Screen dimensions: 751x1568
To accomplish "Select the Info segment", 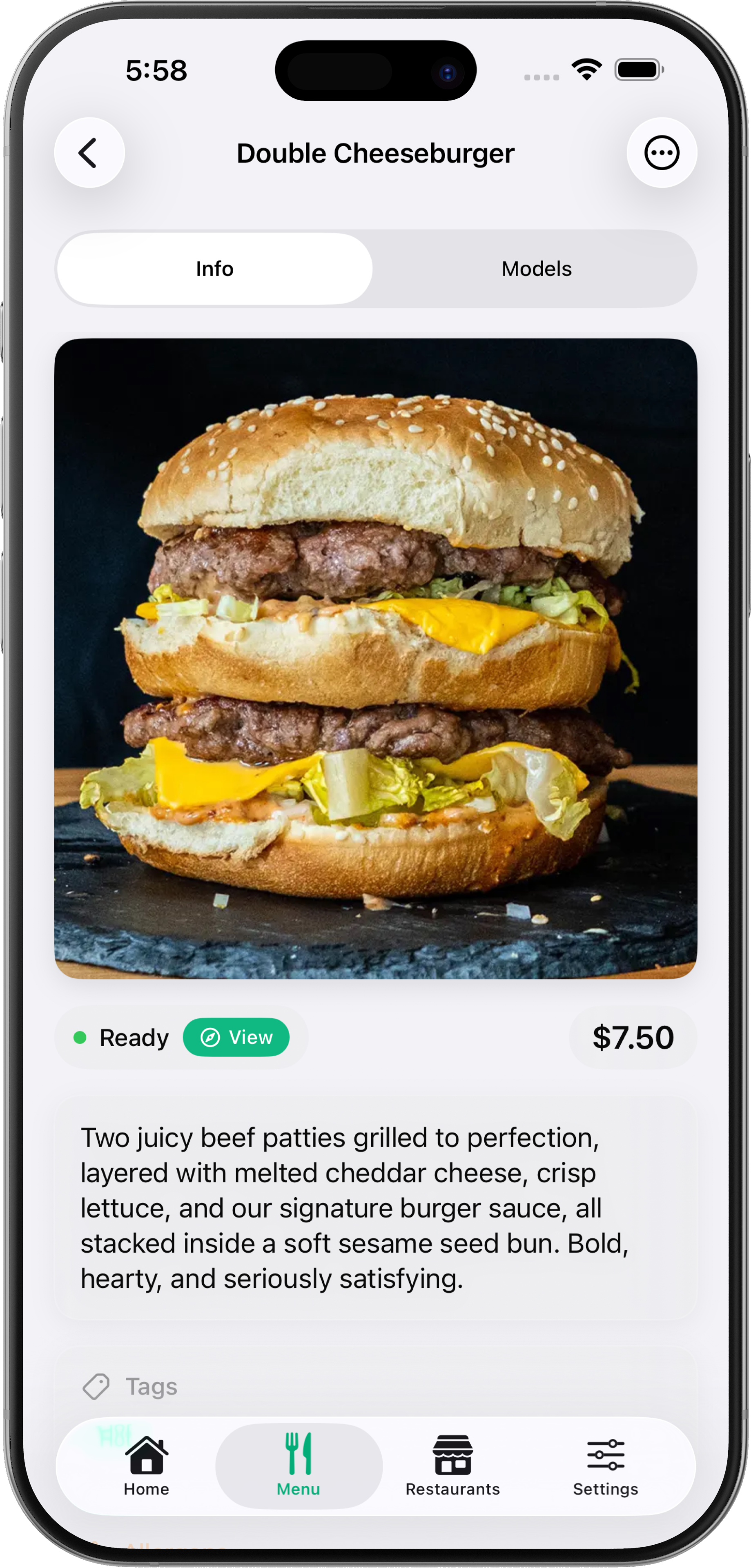I will pyautogui.click(x=215, y=268).
